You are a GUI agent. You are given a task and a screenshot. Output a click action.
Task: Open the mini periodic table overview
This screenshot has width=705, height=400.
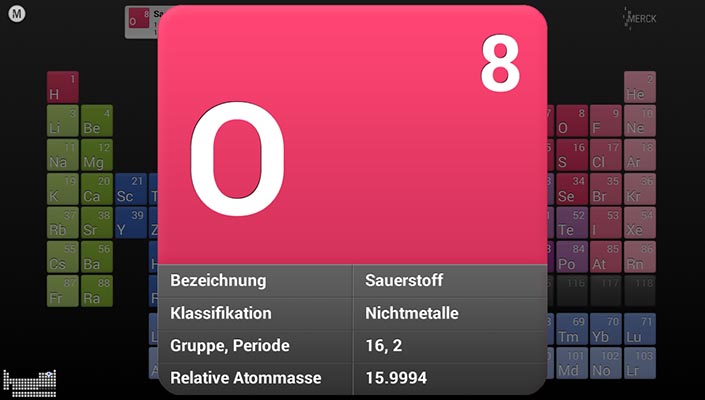point(29,381)
